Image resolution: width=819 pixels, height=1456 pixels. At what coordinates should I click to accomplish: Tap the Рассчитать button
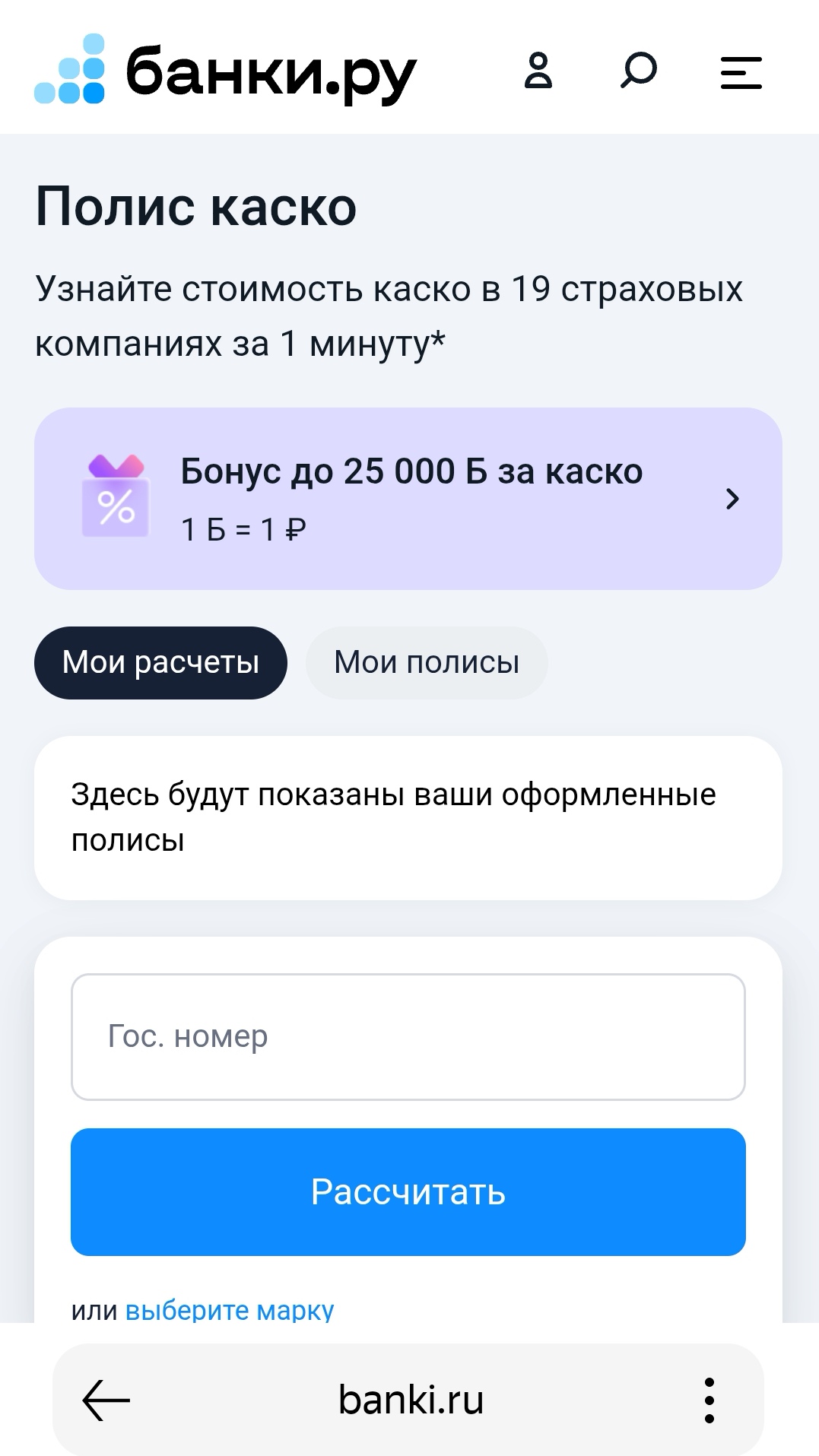[x=408, y=1192]
